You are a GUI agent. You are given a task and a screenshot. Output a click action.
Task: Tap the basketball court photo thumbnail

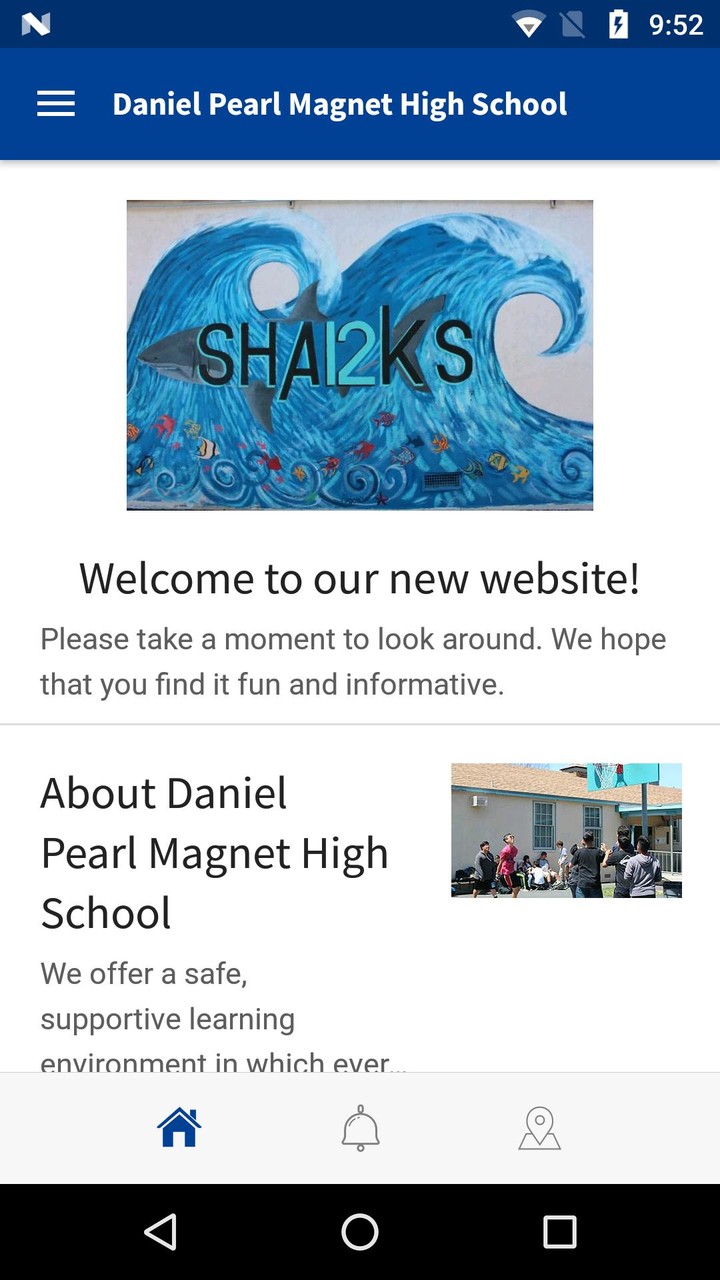click(x=565, y=831)
